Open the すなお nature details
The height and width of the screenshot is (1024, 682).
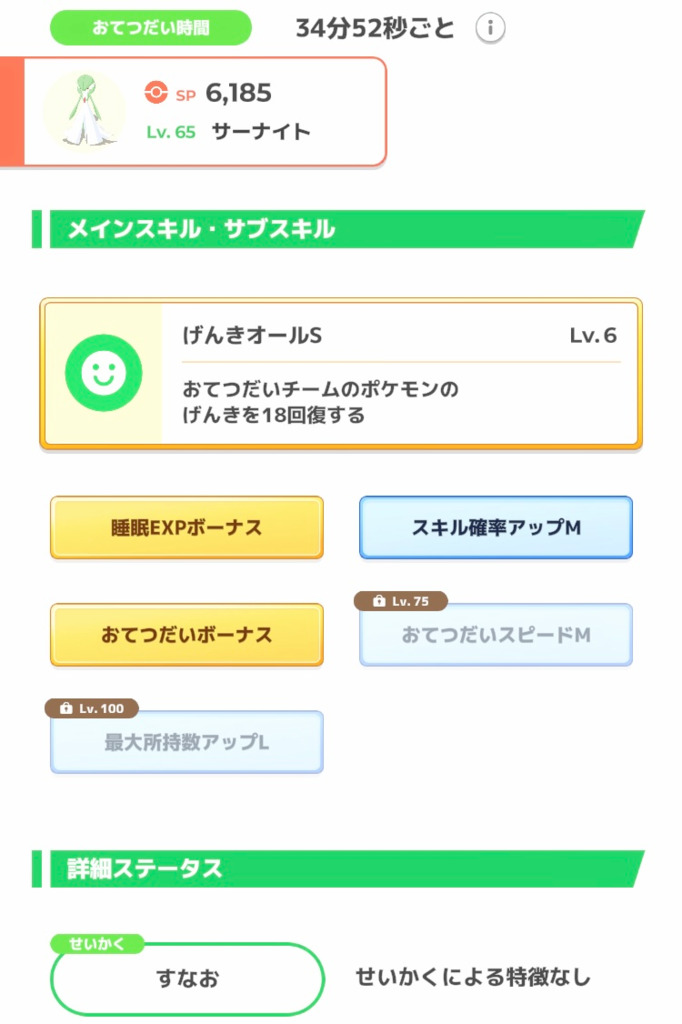pos(187,978)
